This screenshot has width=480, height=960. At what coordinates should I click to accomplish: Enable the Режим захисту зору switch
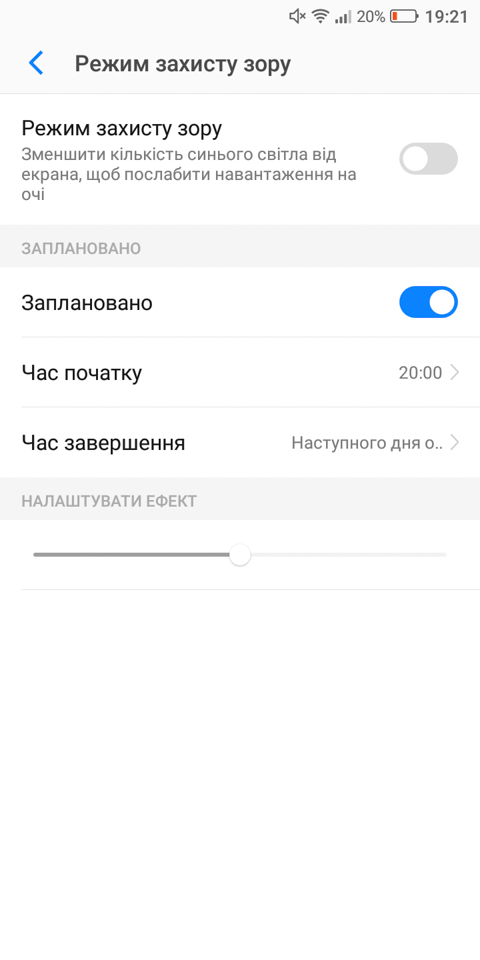(428, 159)
